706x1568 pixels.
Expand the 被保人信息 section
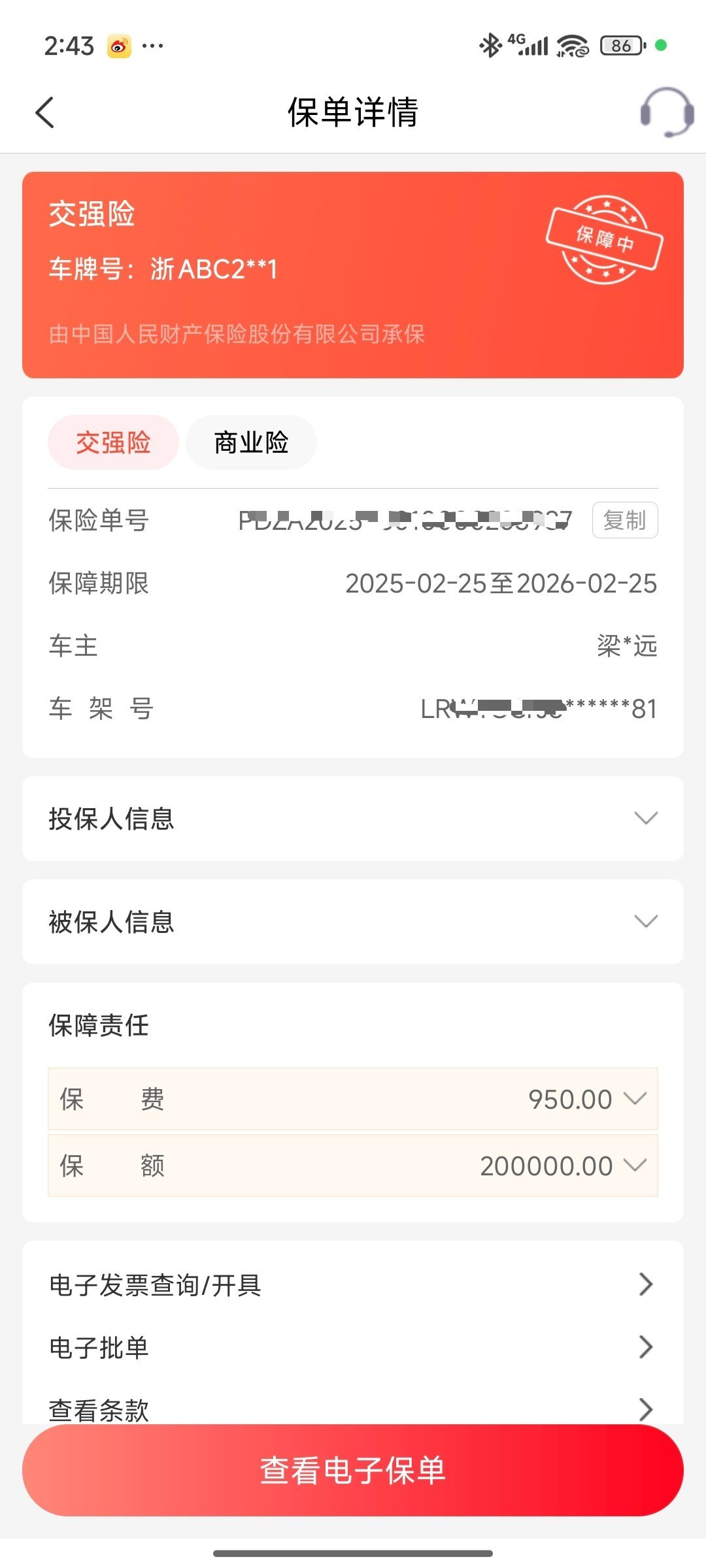[x=353, y=922]
